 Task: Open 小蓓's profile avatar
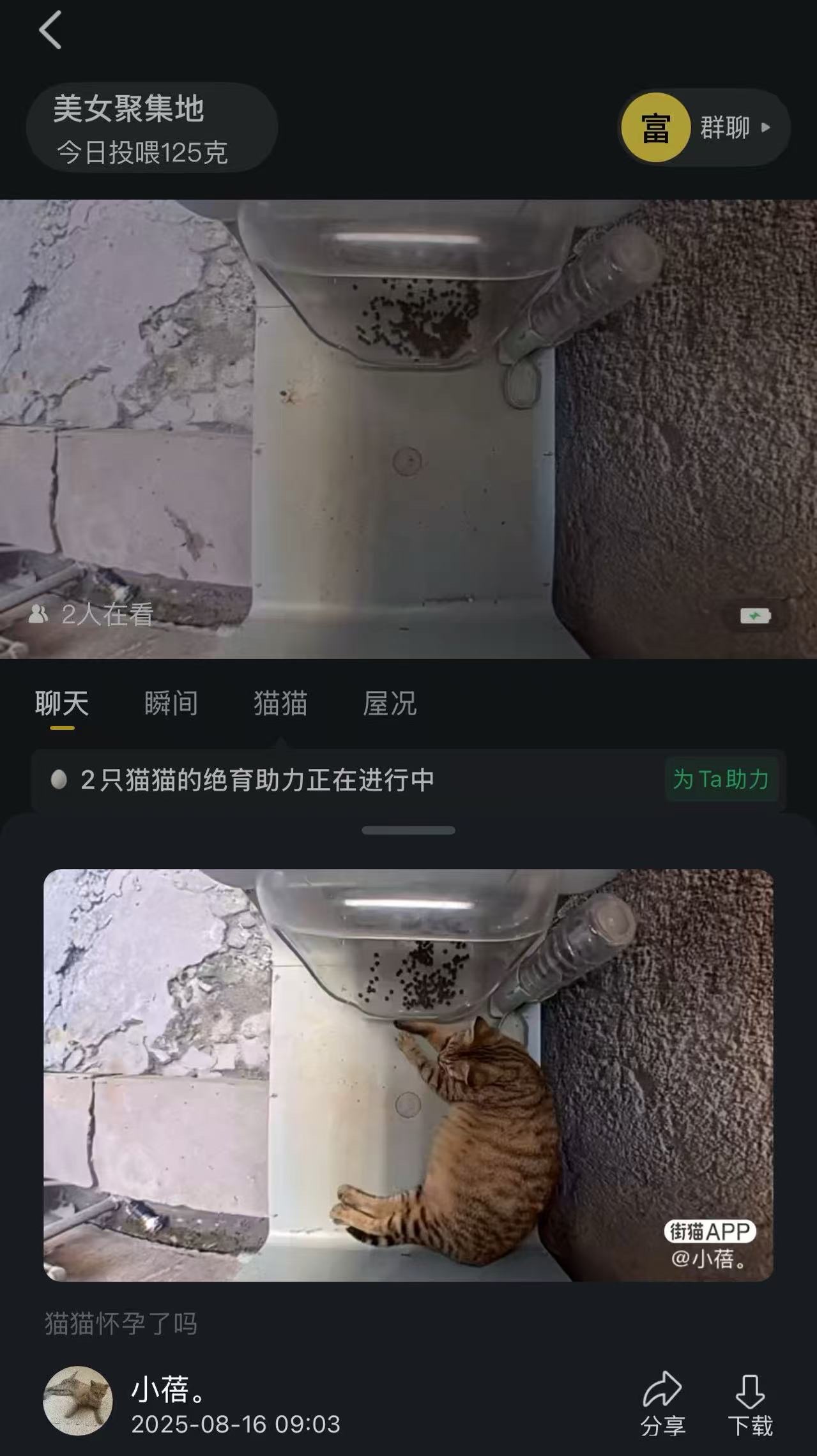[x=78, y=1401]
